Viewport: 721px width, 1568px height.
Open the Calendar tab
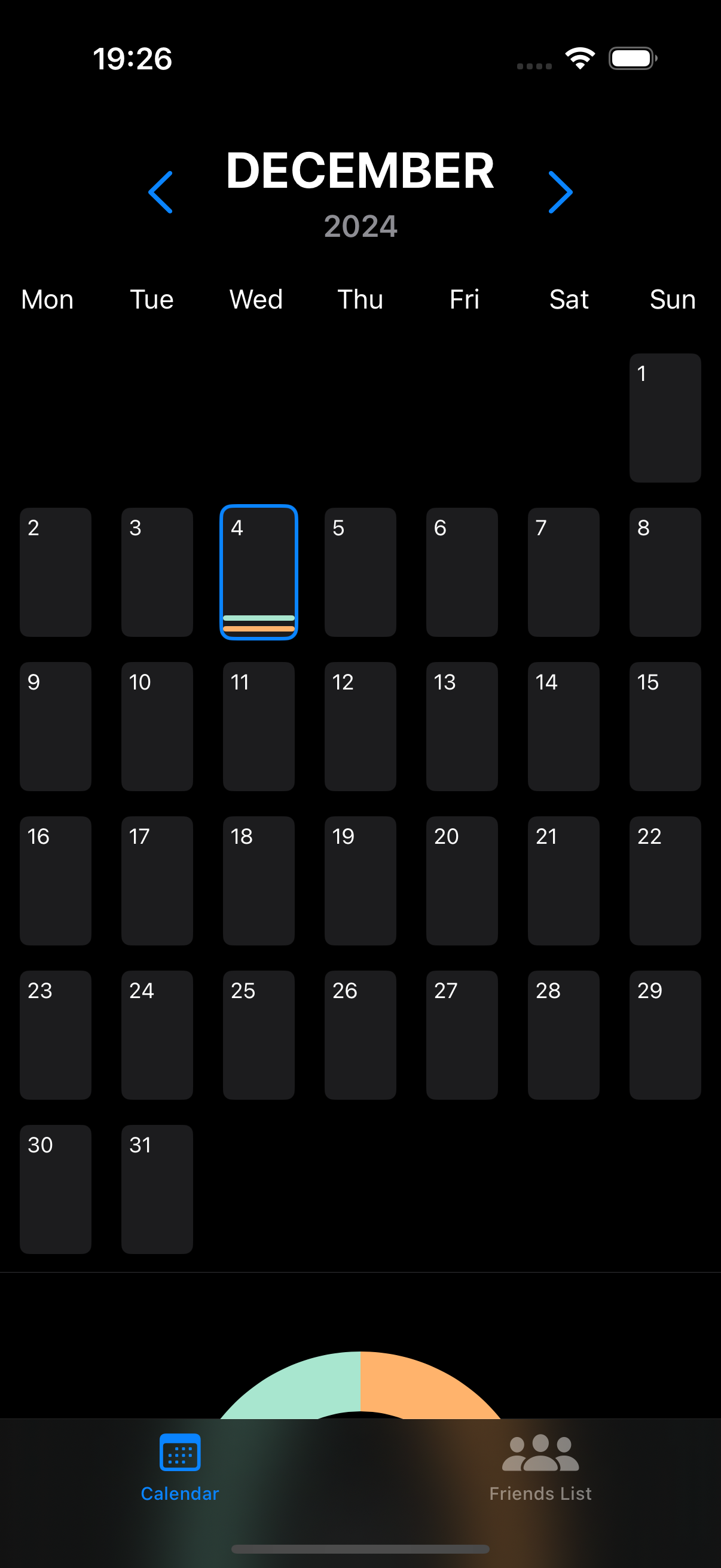tap(180, 1468)
